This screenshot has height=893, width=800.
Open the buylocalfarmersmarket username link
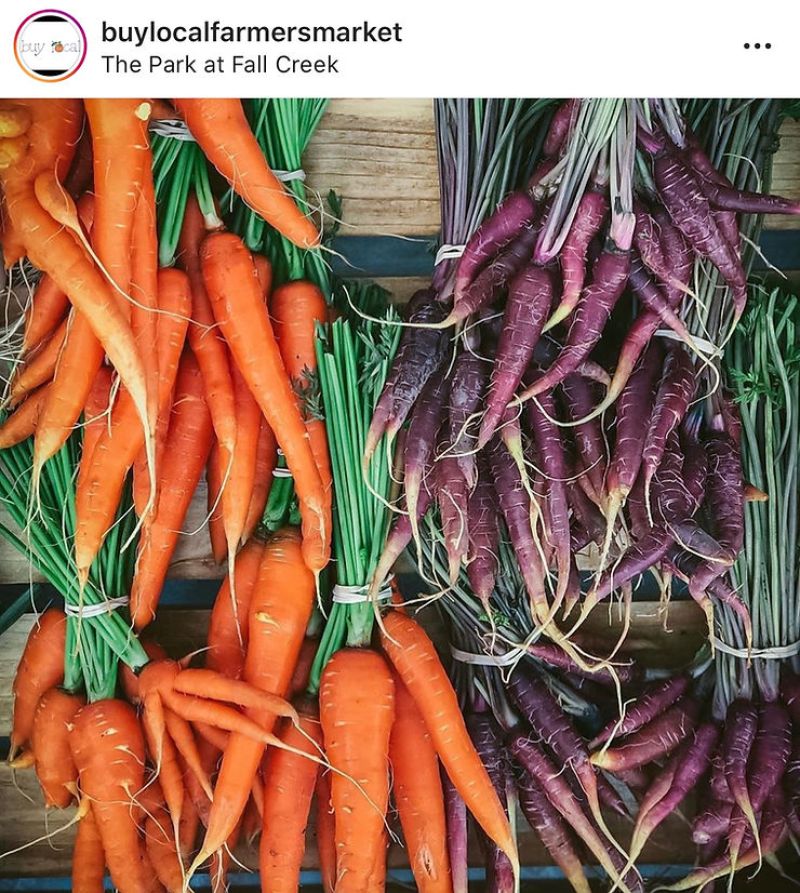pos(251,32)
